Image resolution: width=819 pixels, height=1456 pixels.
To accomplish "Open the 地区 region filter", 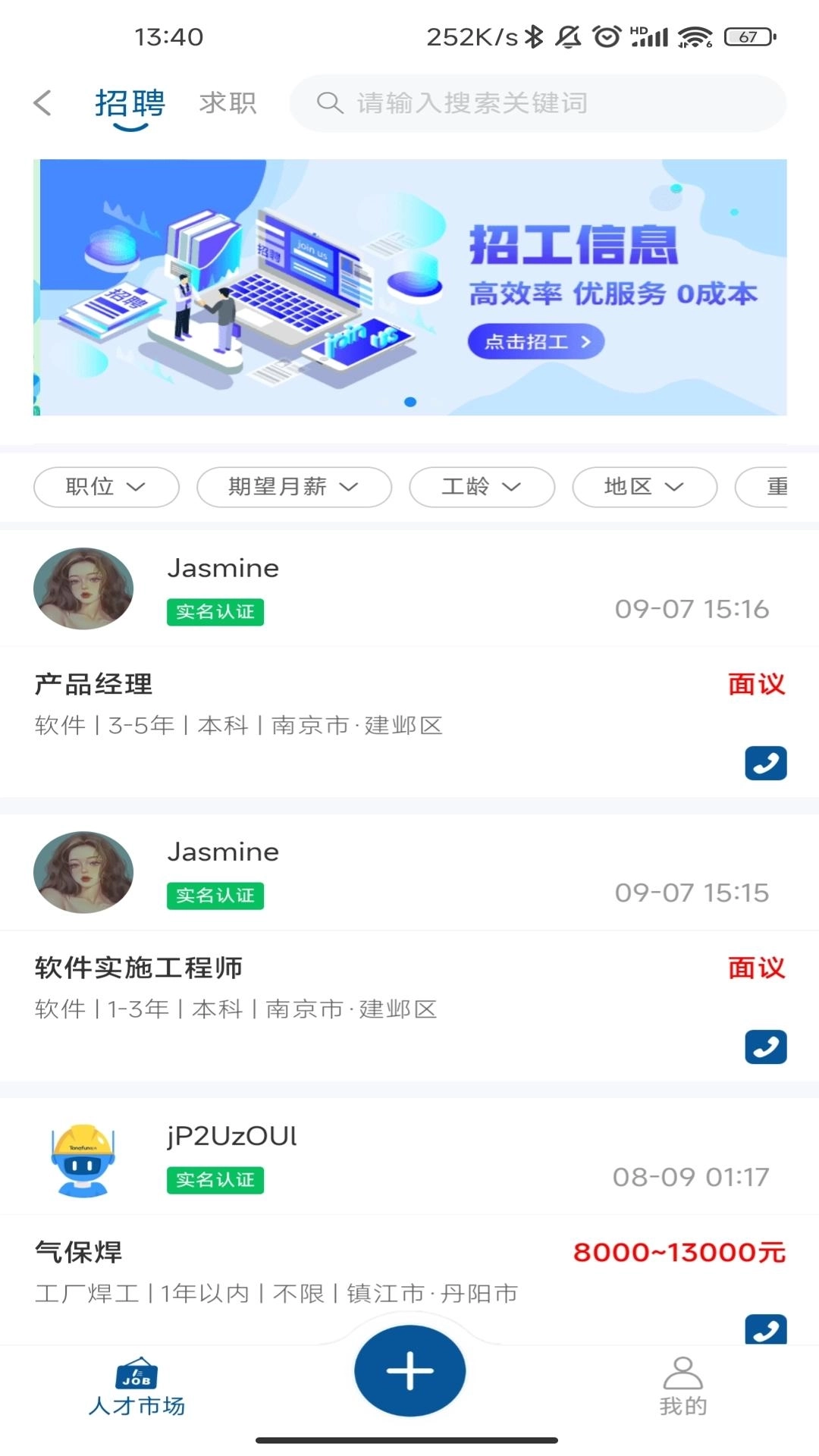I will [644, 487].
